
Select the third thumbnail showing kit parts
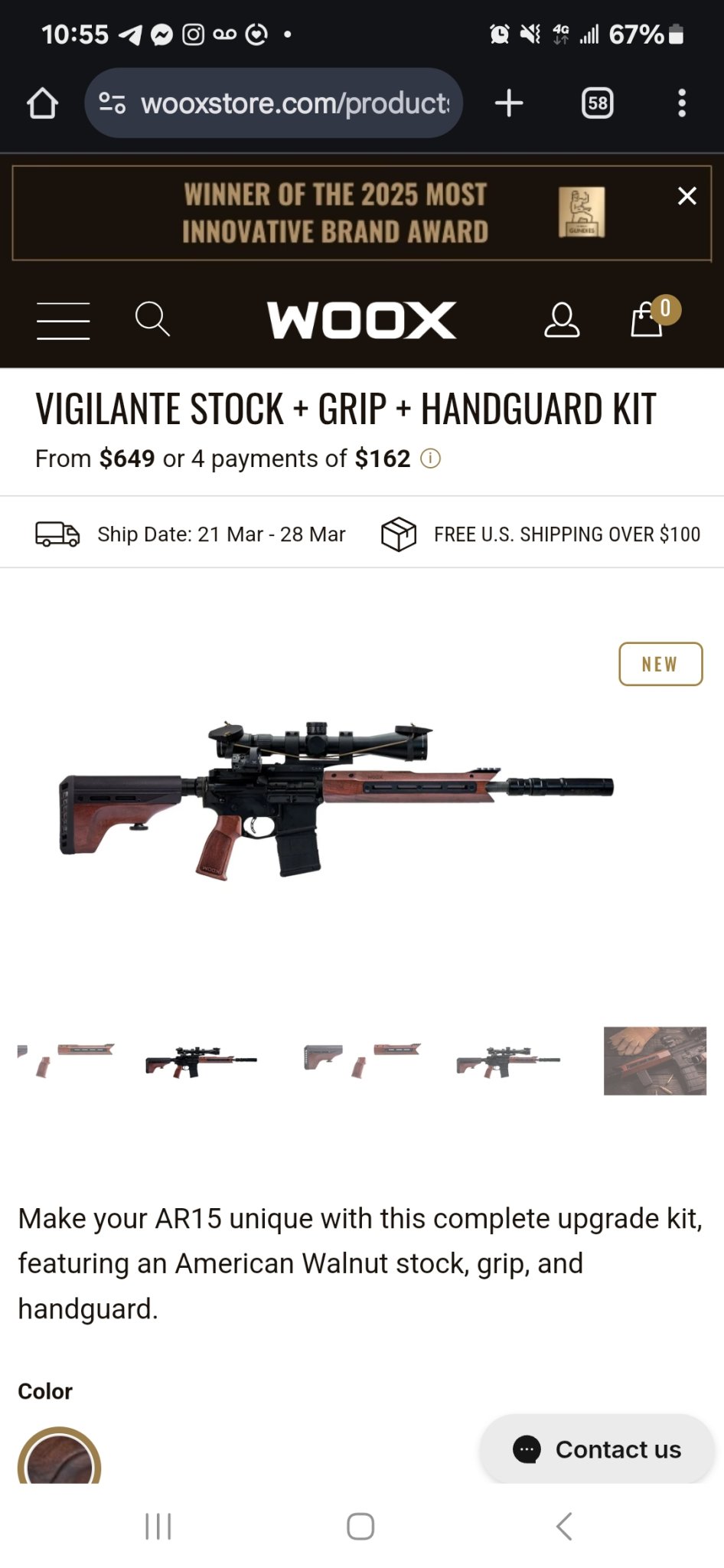(x=361, y=1061)
